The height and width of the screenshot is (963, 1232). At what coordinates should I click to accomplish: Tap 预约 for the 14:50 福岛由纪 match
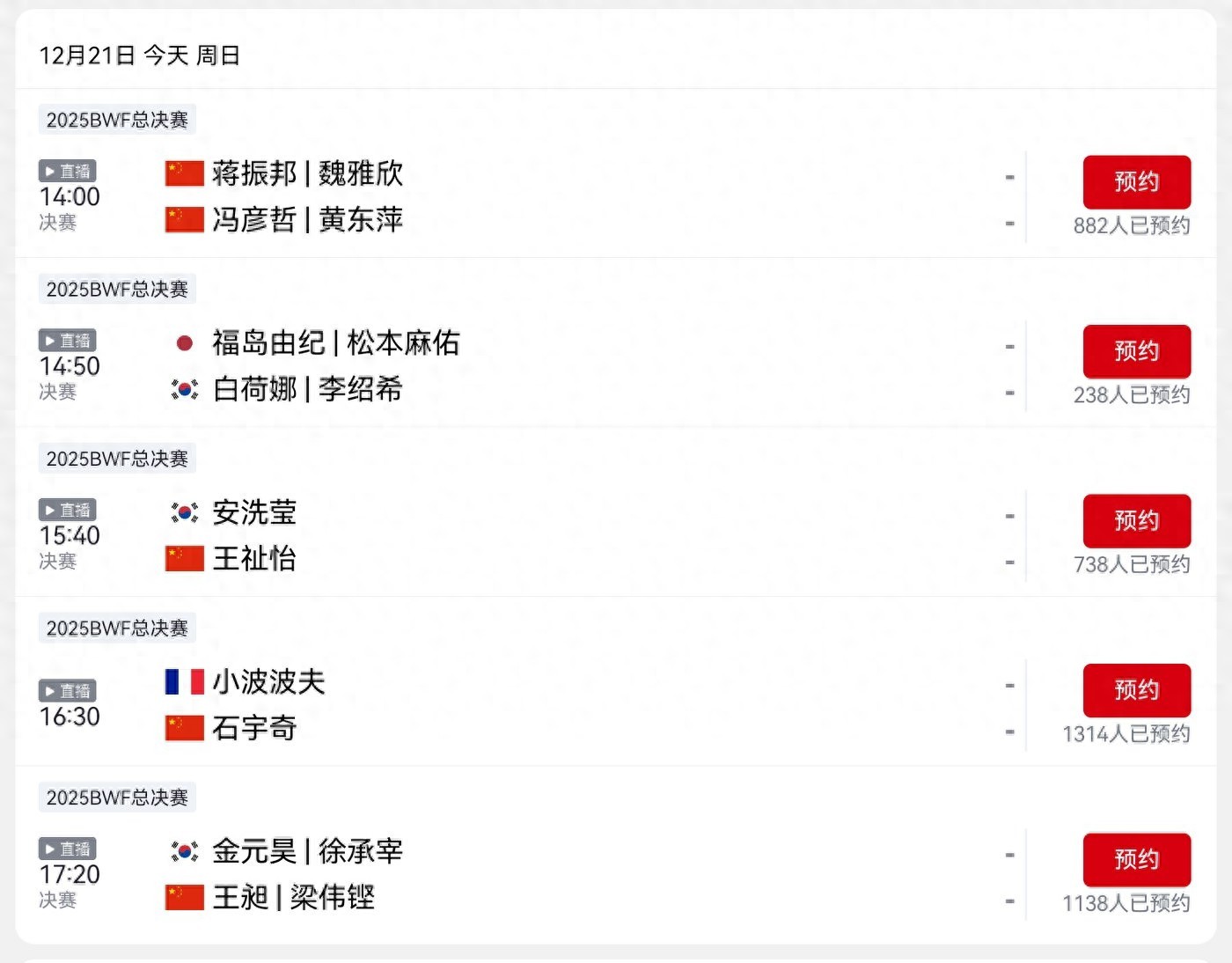[1136, 351]
